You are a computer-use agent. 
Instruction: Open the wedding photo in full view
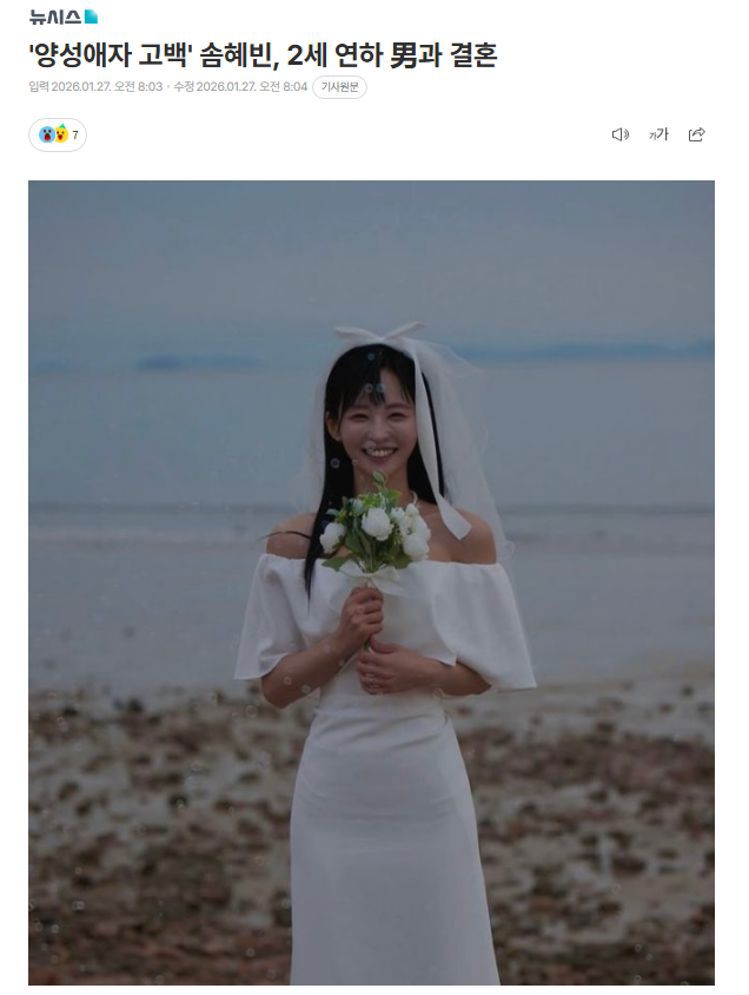click(371, 582)
